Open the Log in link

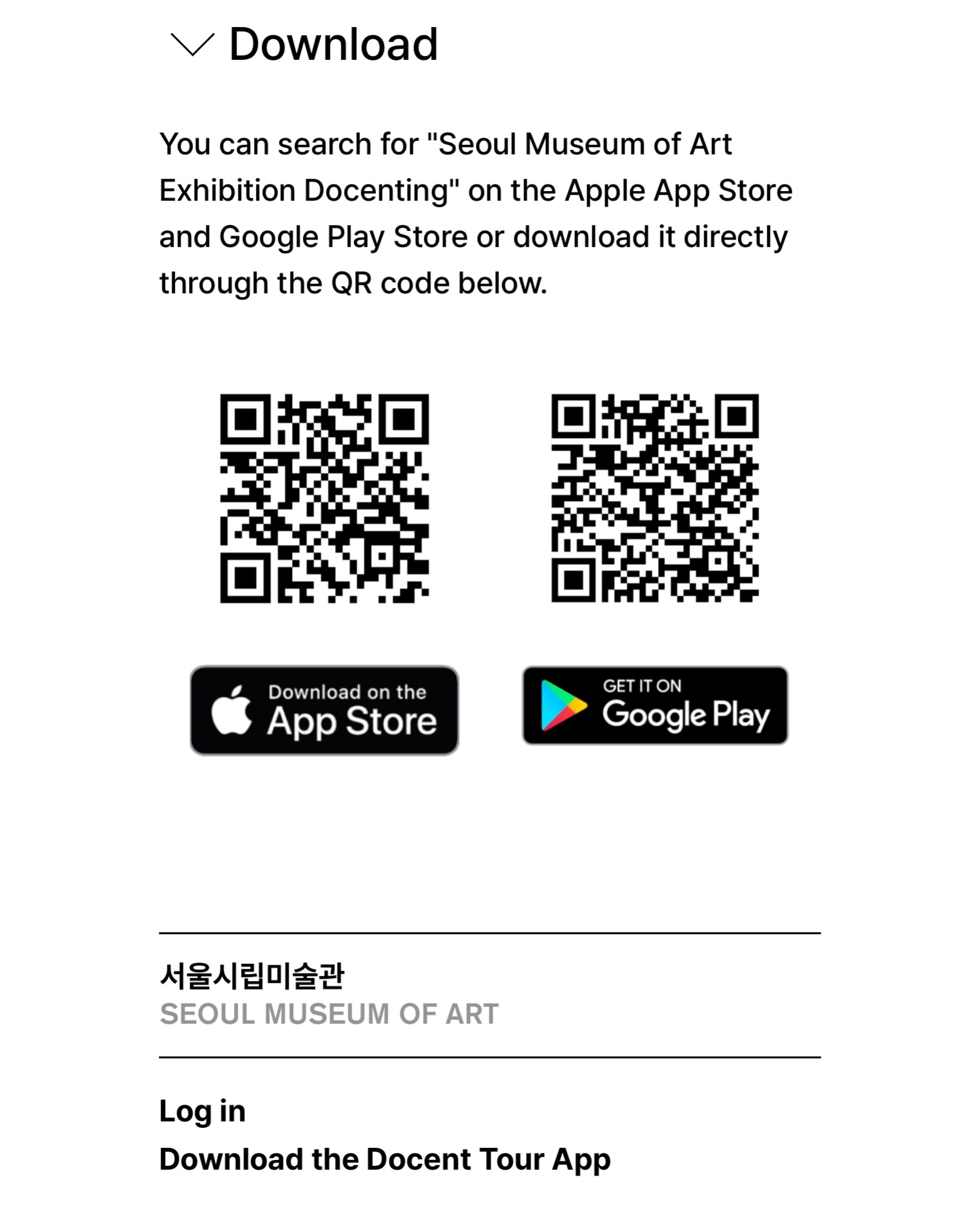pos(203,1111)
